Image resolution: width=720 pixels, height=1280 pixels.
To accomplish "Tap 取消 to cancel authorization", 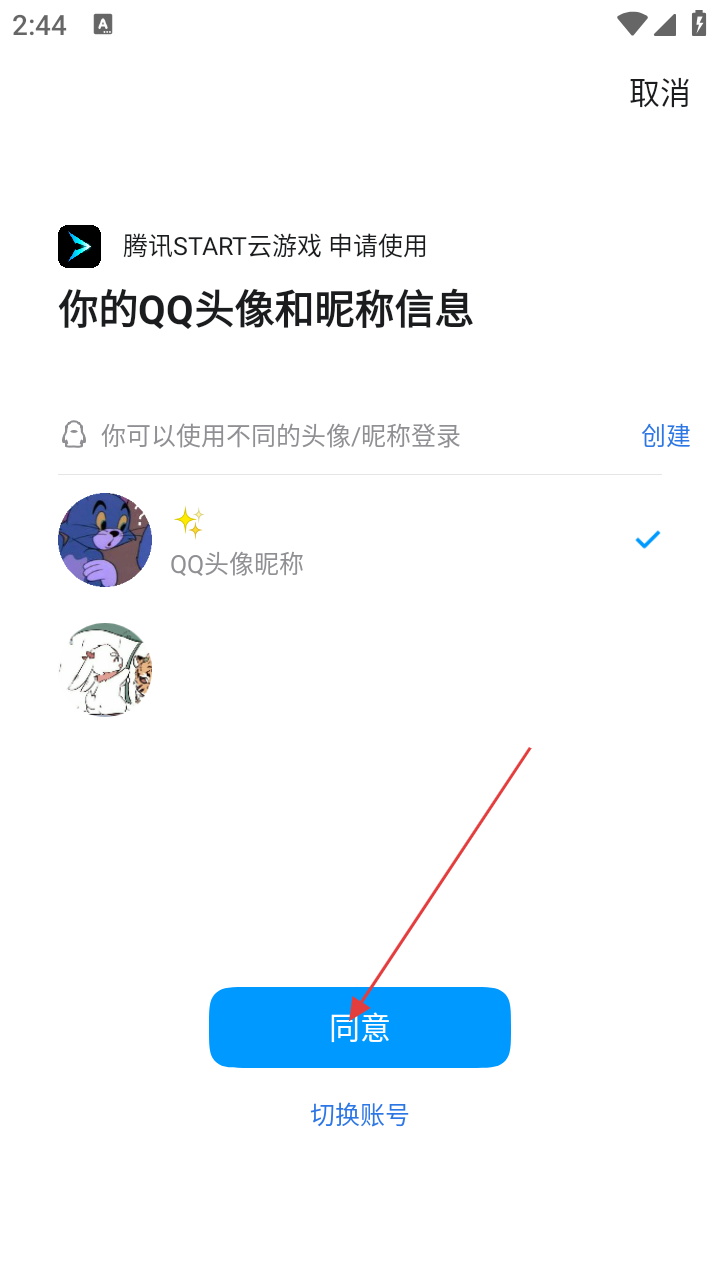I will tap(659, 92).
